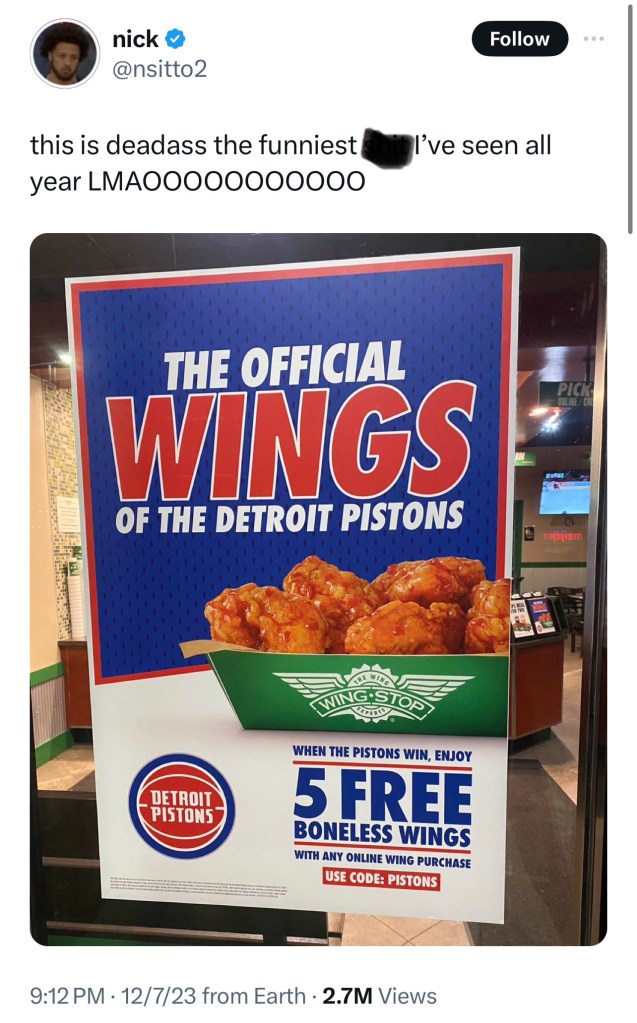View the 2.7M Views analytics
This screenshot has height=1023, width=637.
379,996
